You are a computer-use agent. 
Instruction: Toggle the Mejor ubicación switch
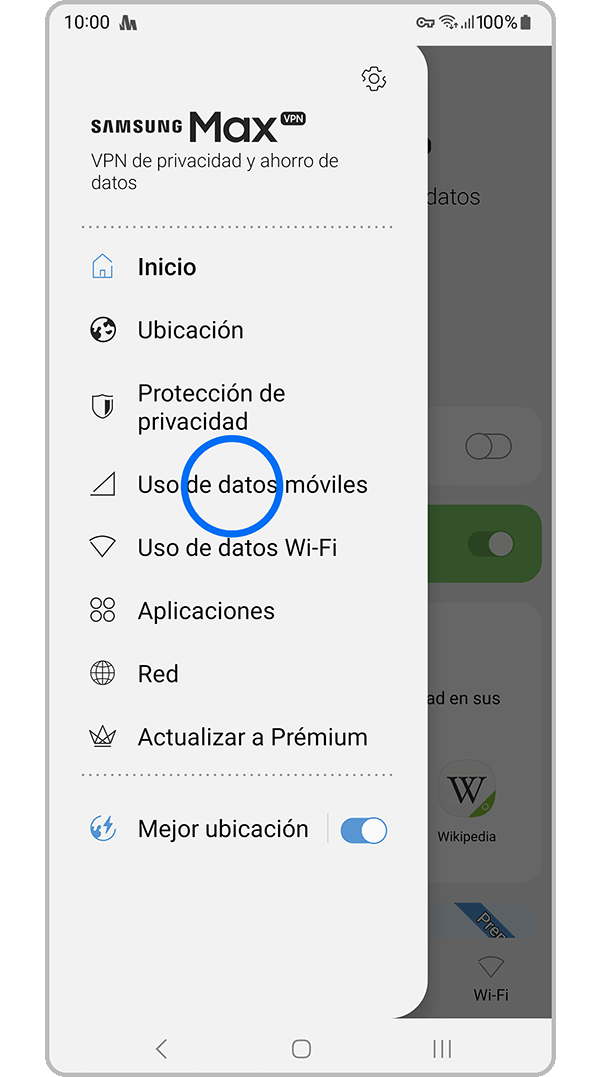[x=363, y=830]
